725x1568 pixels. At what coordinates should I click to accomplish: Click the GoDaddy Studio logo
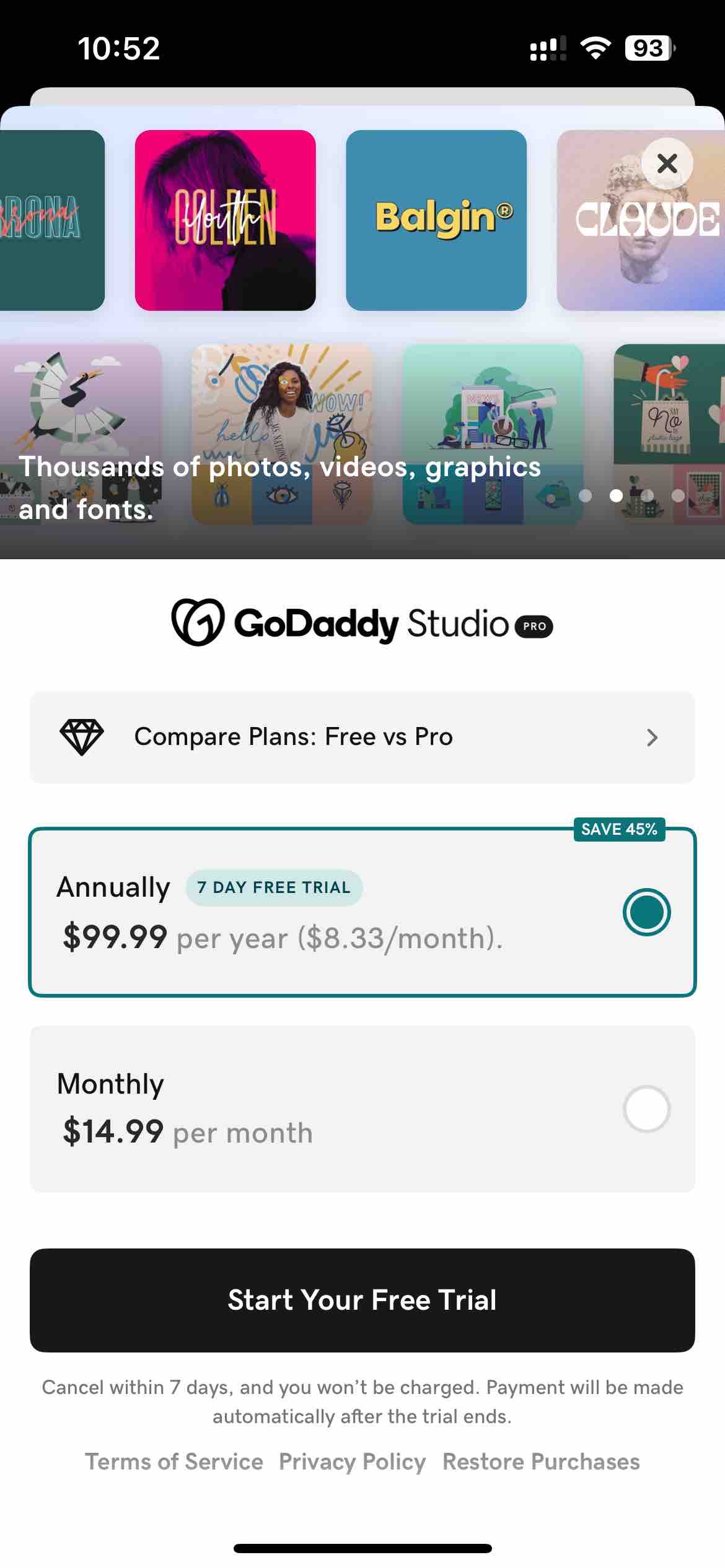347,624
